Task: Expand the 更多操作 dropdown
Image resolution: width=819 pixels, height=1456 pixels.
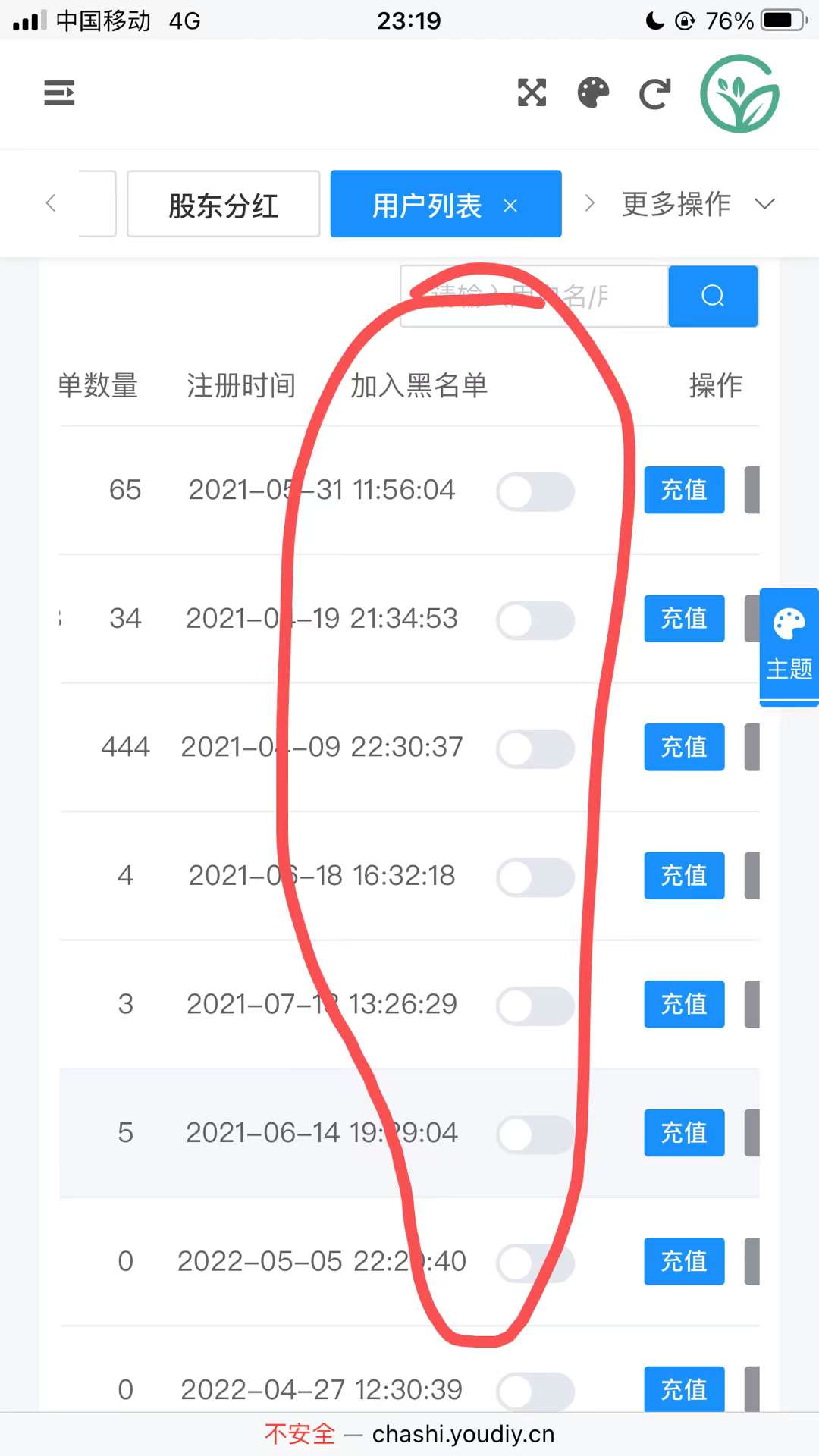Action: (x=698, y=204)
